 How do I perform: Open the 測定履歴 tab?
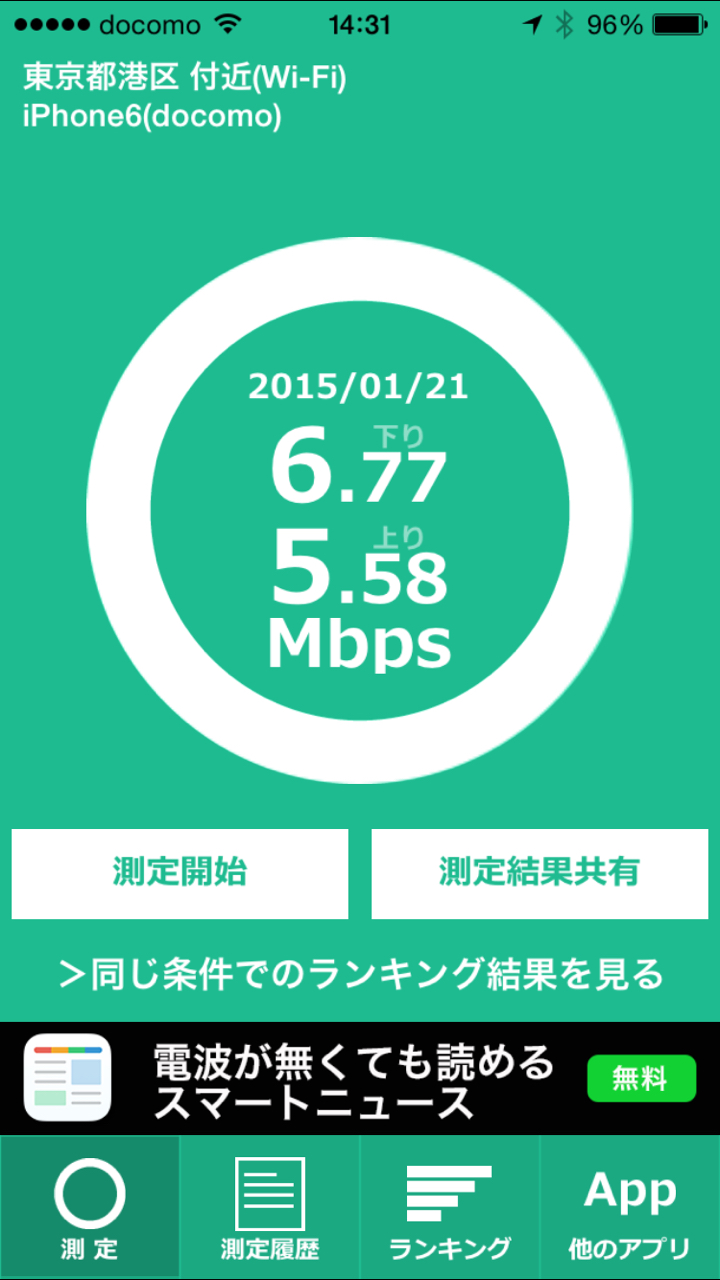coord(270,1207)
